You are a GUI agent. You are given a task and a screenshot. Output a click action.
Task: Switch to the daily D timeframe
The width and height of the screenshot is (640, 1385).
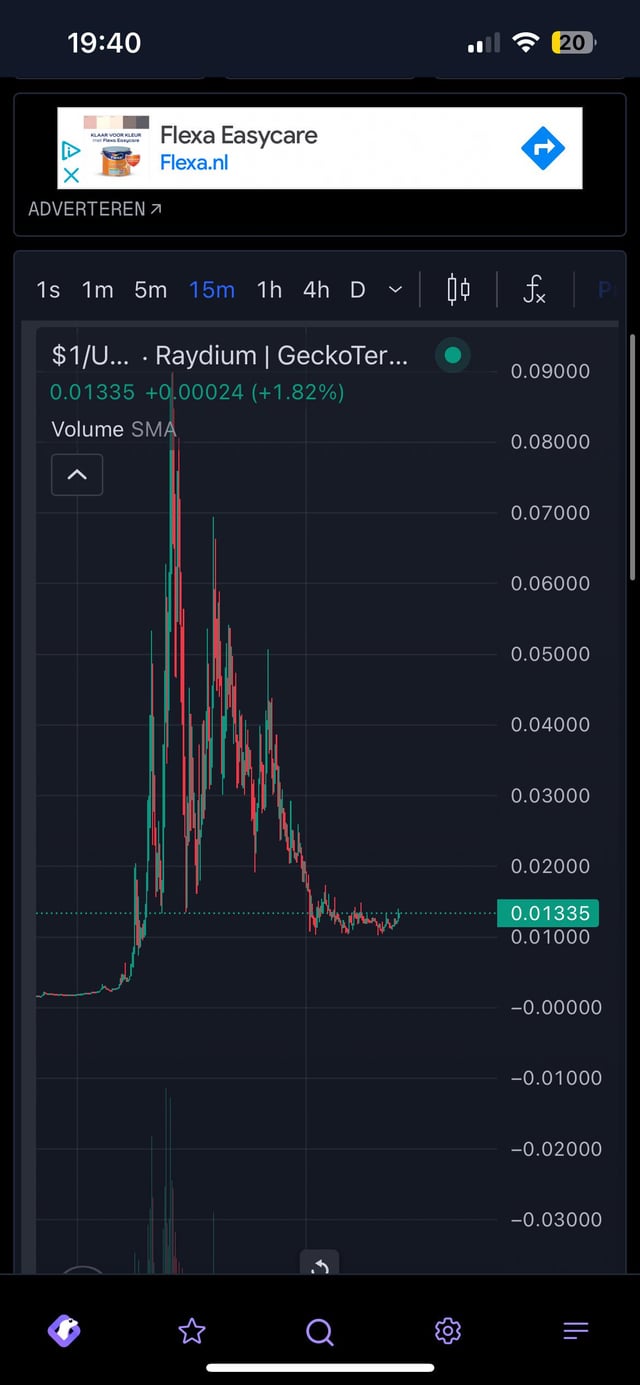[358, 290]
